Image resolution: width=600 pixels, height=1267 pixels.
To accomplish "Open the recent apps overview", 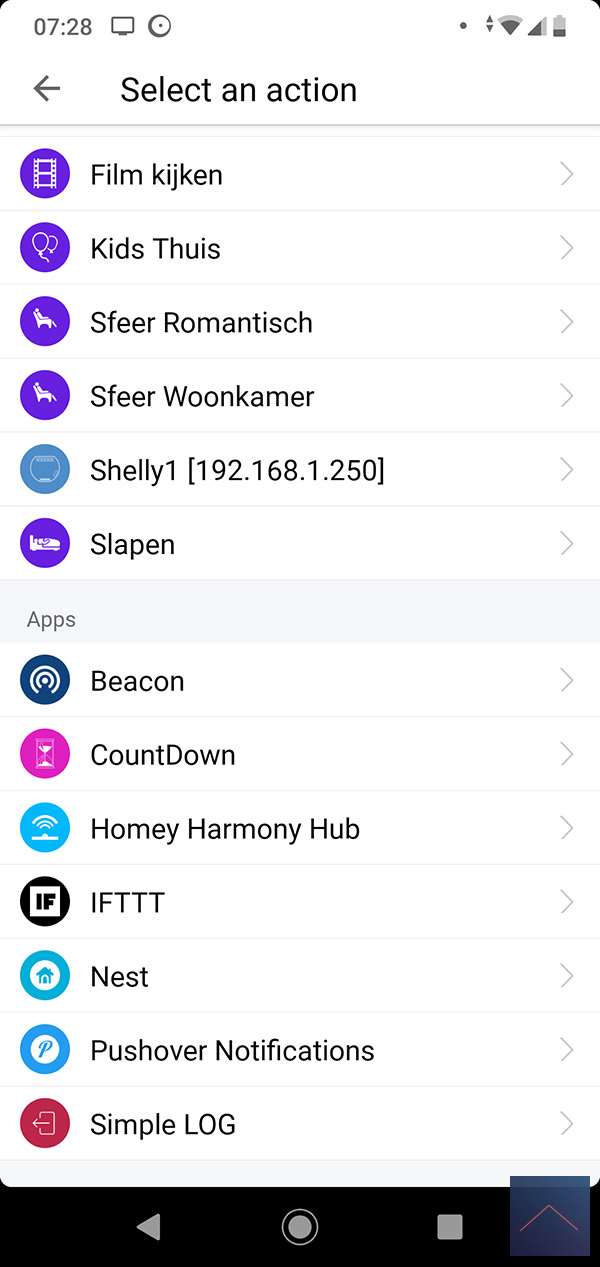I will [x=450, y=1226].
